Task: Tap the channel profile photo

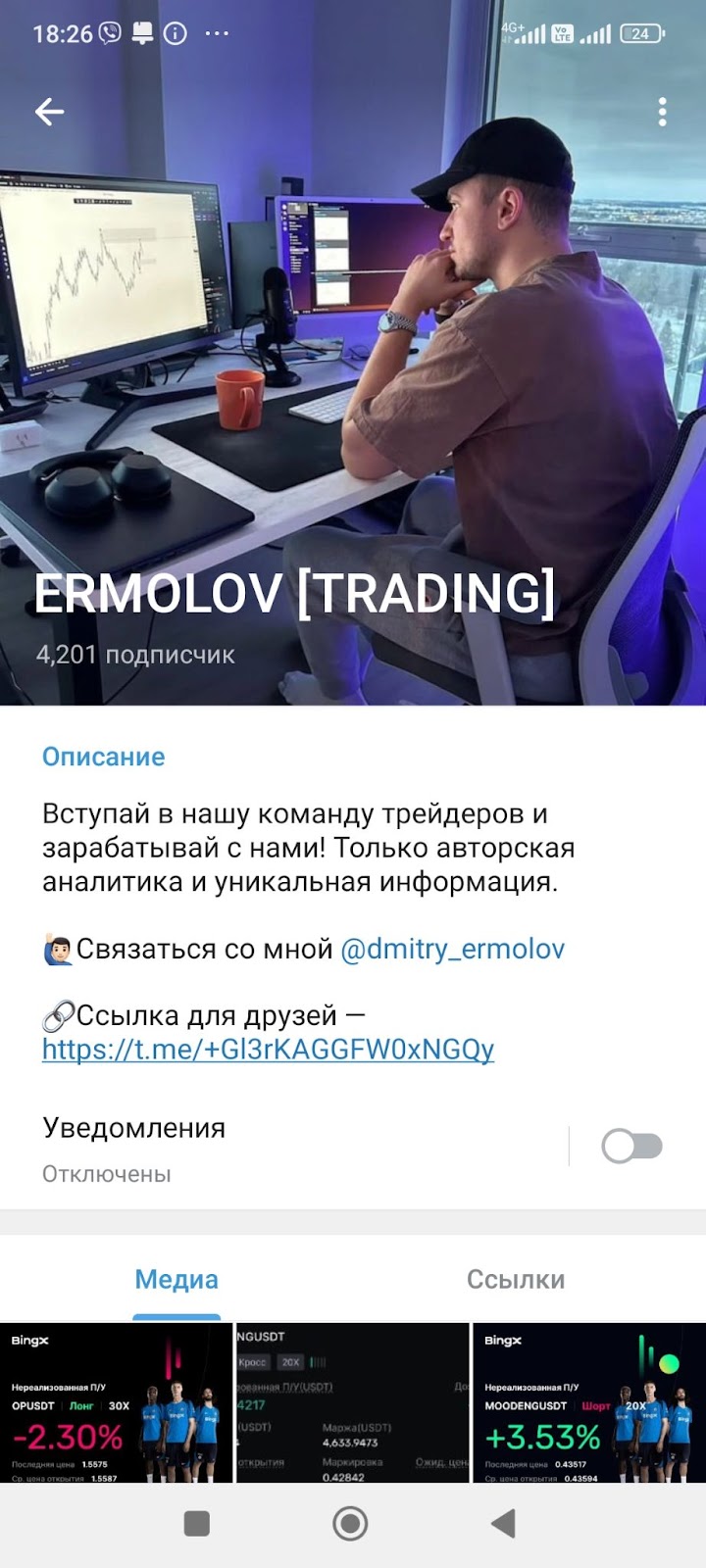Action: (x=353, y=392)
